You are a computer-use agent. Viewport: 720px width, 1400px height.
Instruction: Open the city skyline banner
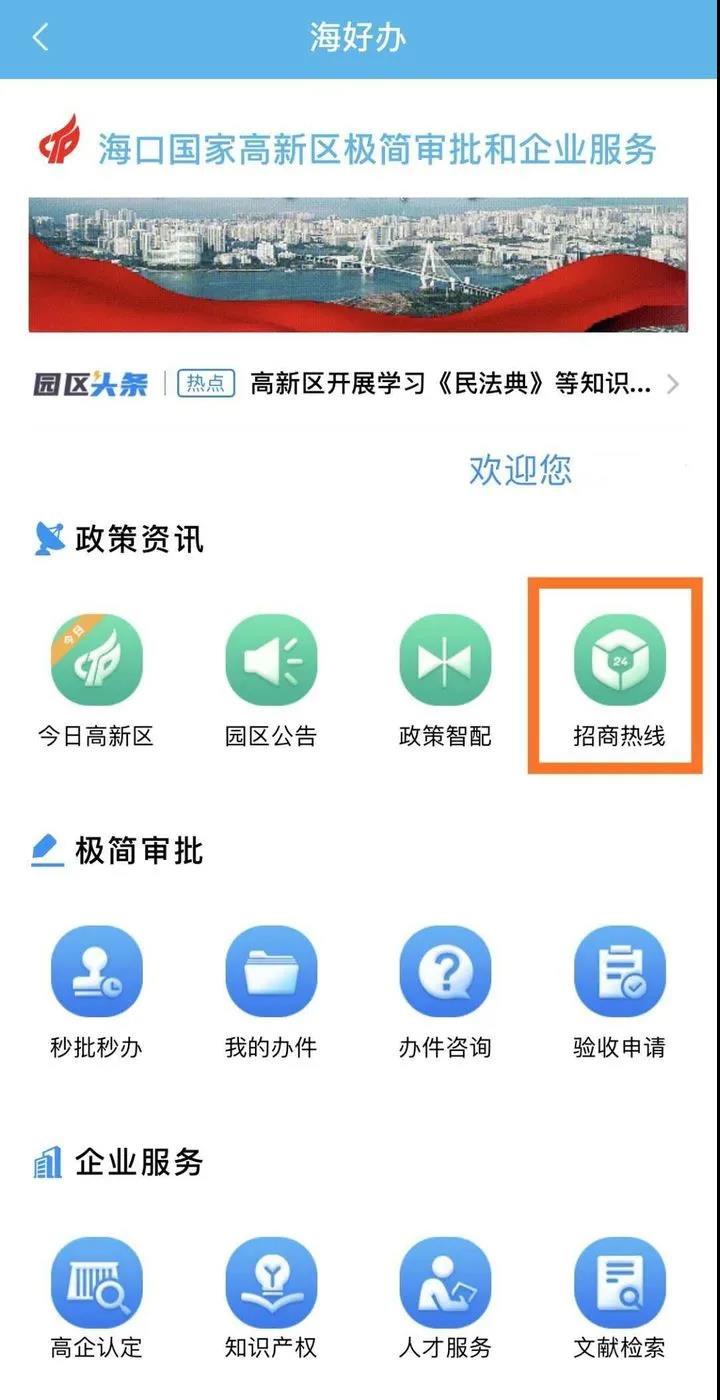(358, 264)
